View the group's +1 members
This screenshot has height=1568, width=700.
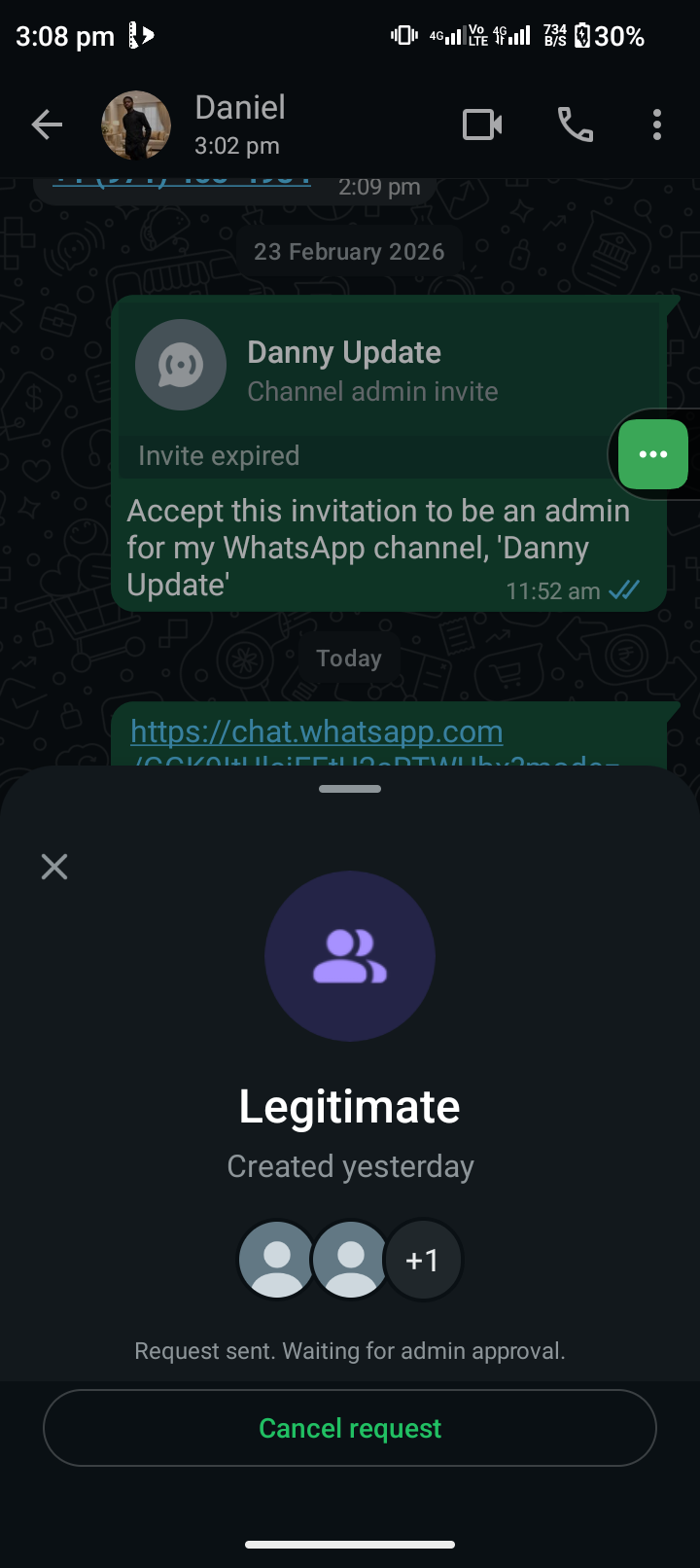pyautogui.click(x=423, y=1261)
